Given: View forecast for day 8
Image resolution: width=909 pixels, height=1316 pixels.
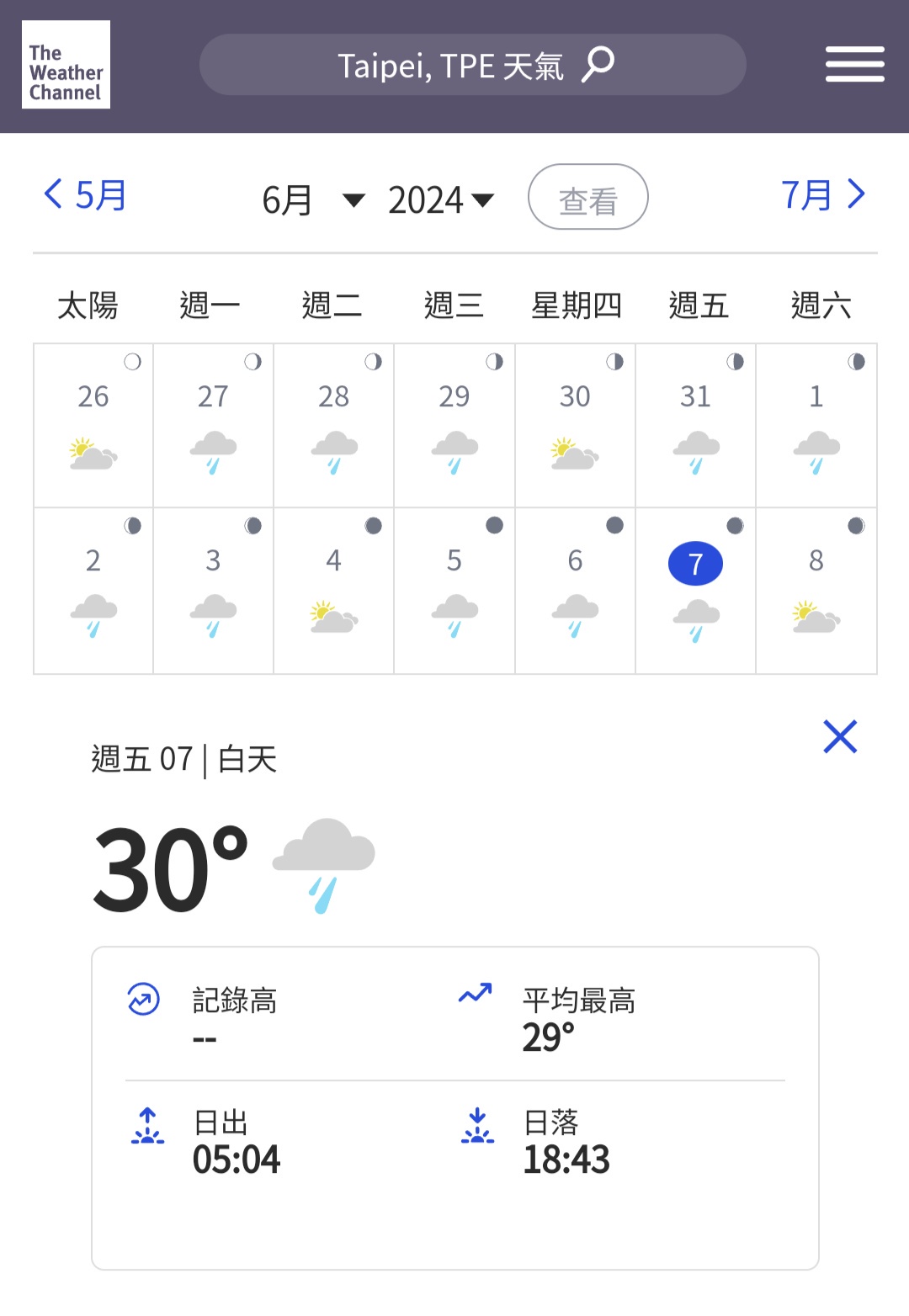Looking at the screenshot, I should coord(816,589).
